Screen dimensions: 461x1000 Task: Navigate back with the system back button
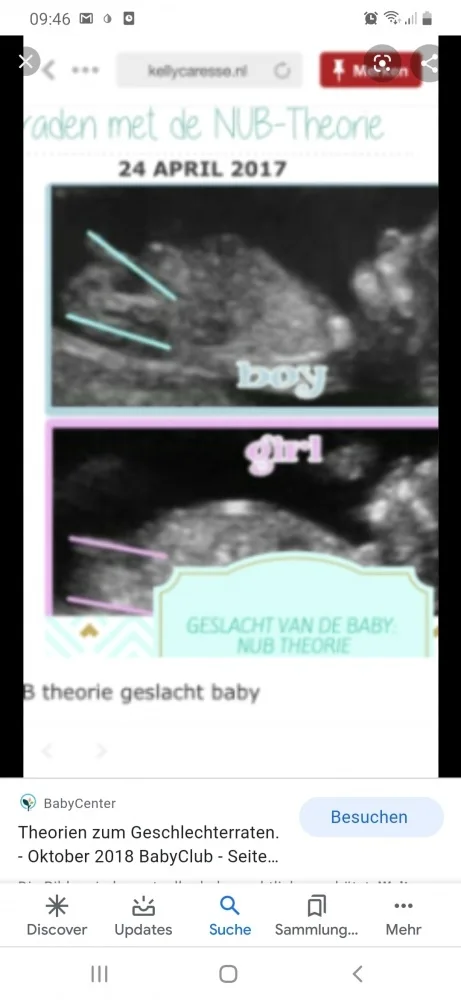[358, 974]
